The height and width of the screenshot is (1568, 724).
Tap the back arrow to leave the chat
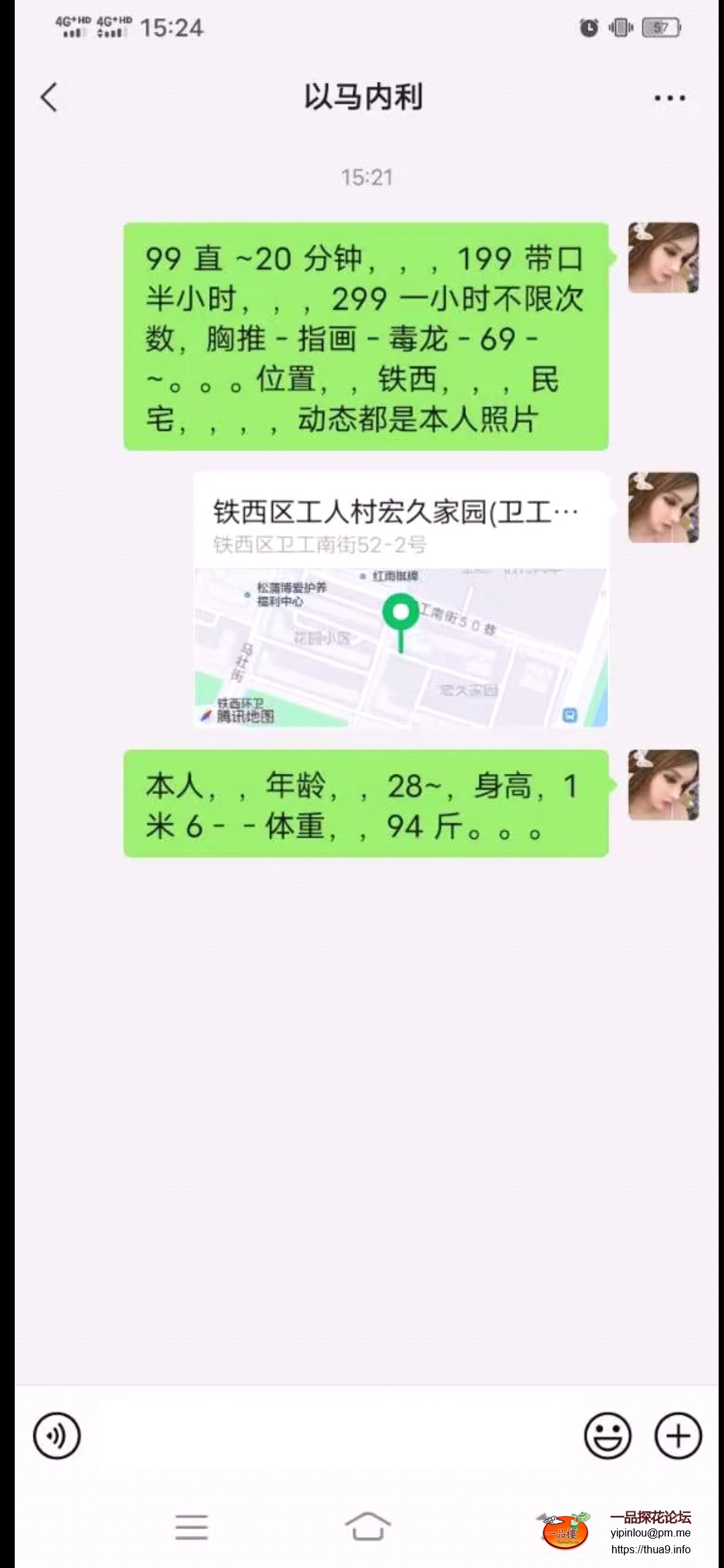(x=47, y=97)
